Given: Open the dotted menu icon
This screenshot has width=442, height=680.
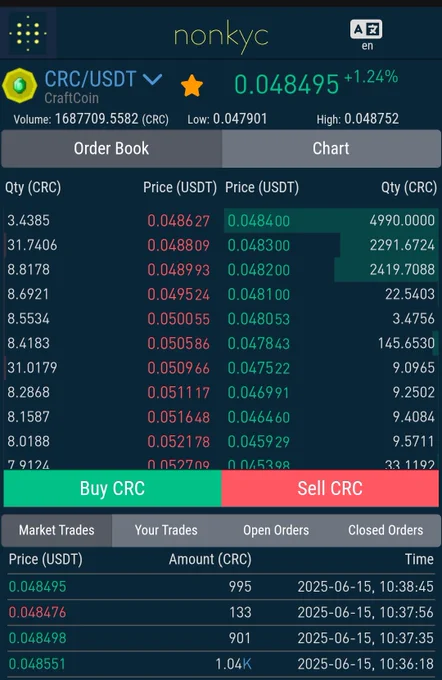Looking at the screenshot, I should (28, 33).
